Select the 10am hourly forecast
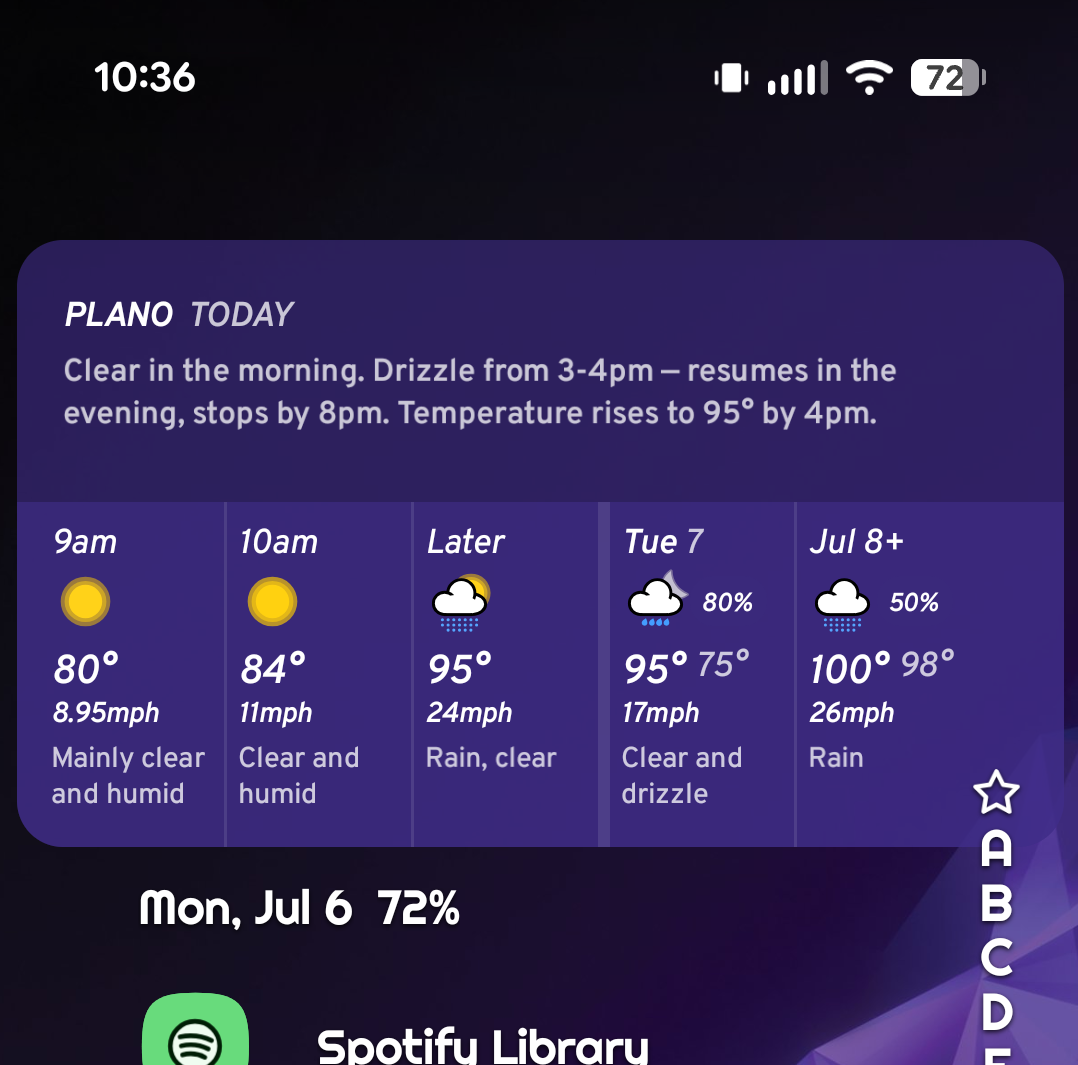The image size is (1078, 1065). [x=319, y=674]
